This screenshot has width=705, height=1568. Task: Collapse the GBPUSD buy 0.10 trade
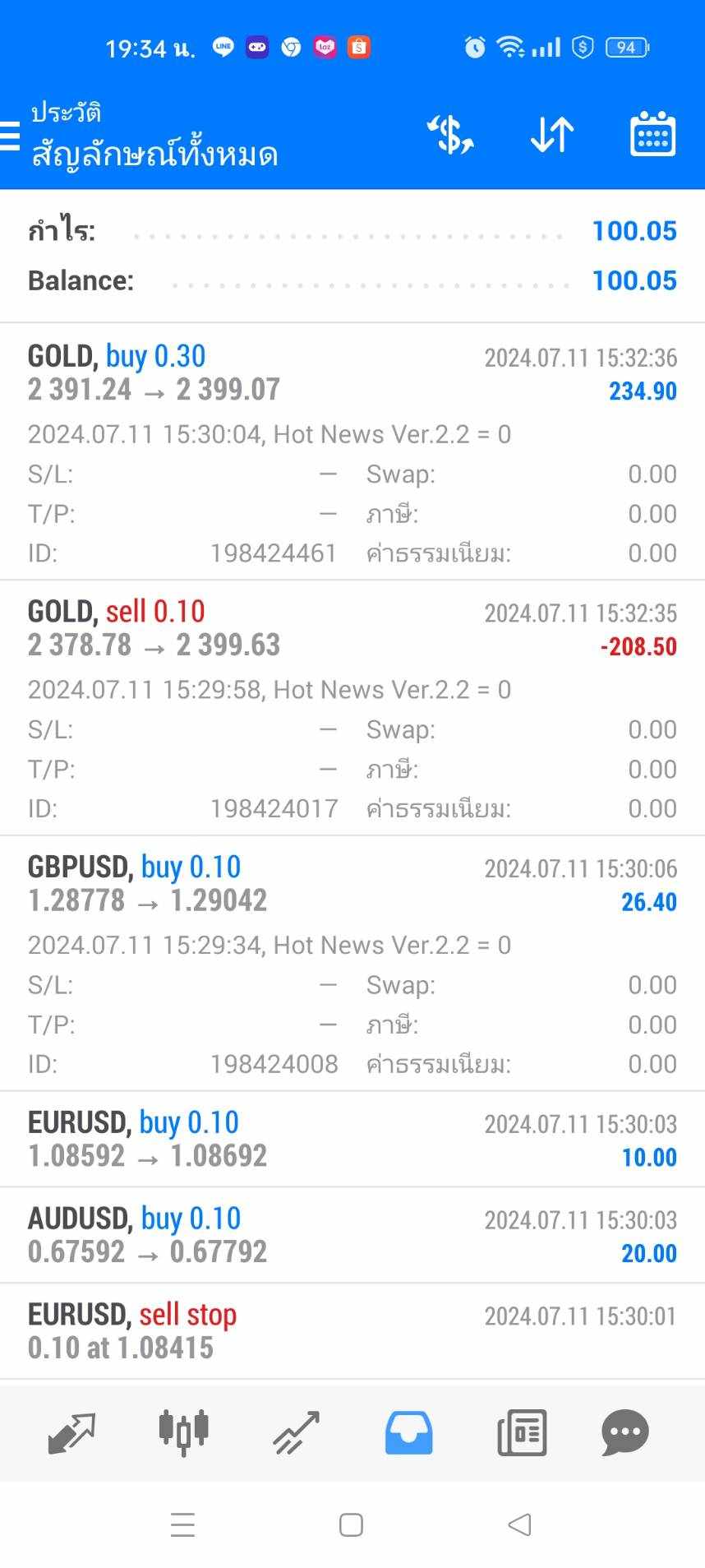pyautogui.click(x=352, y=964)
